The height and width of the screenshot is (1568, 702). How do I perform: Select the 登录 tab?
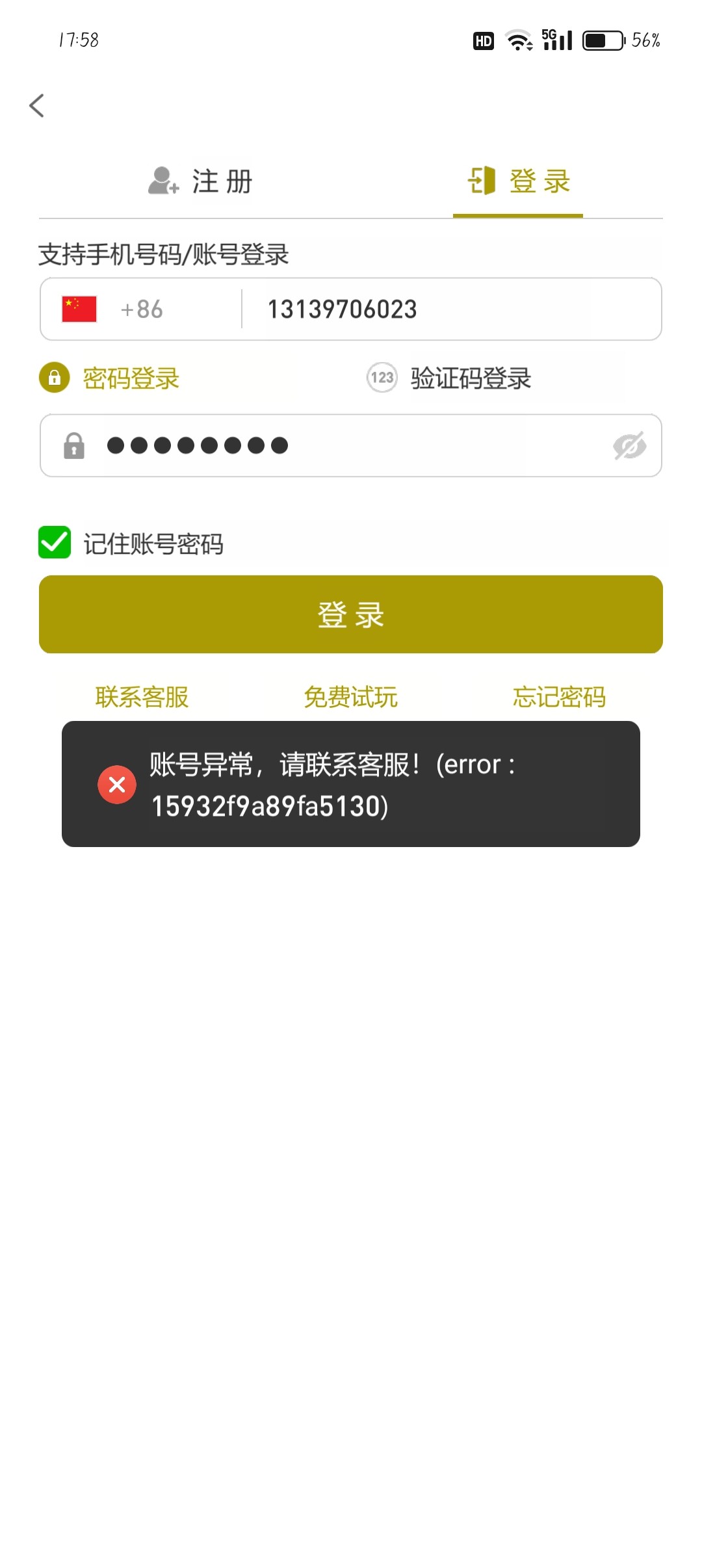tap(518, 181)
